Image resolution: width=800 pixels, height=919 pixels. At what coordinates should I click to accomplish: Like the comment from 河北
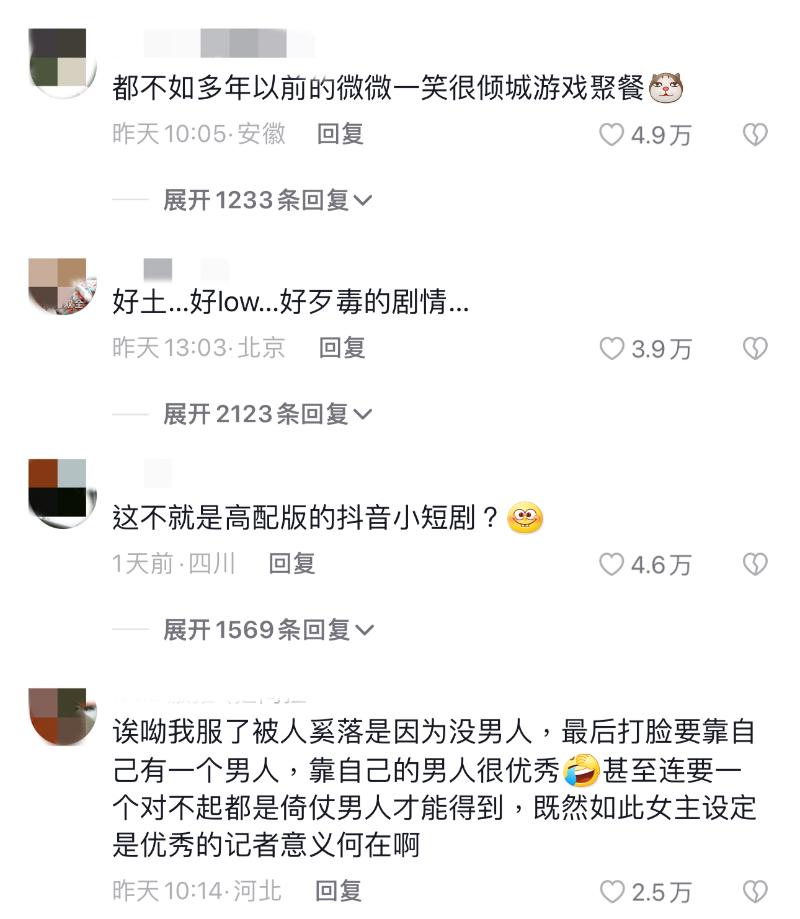tap(611, 891)
